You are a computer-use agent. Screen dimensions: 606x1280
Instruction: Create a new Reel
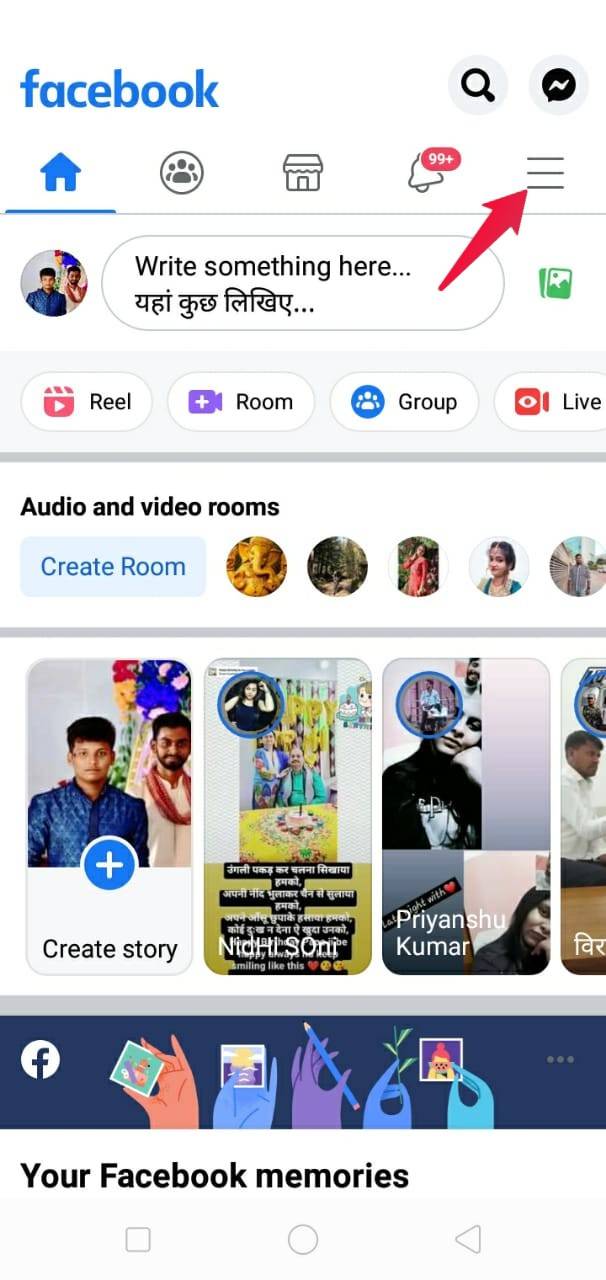point(87,402)
